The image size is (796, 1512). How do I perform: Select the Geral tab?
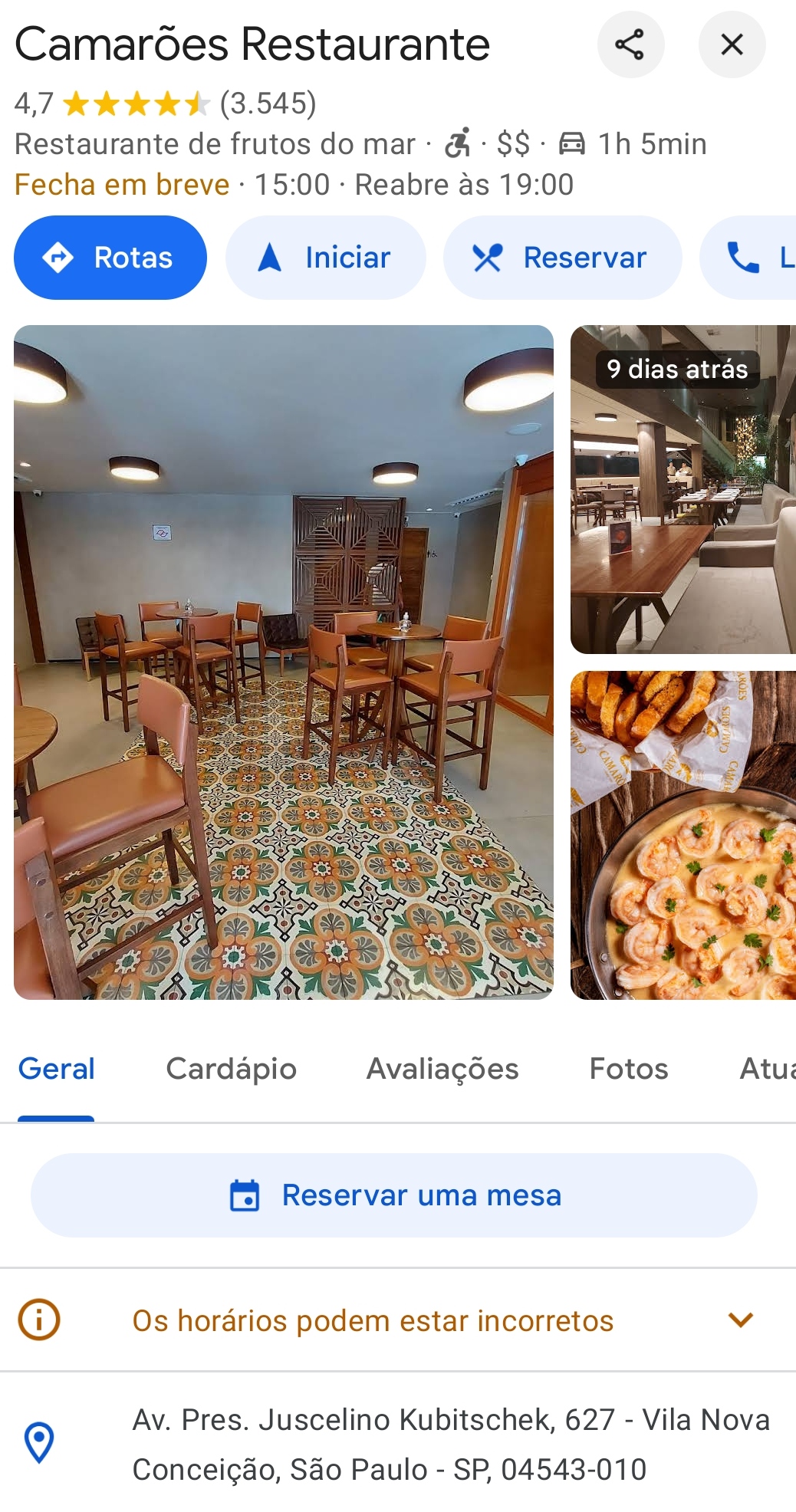pos(56,1069)
